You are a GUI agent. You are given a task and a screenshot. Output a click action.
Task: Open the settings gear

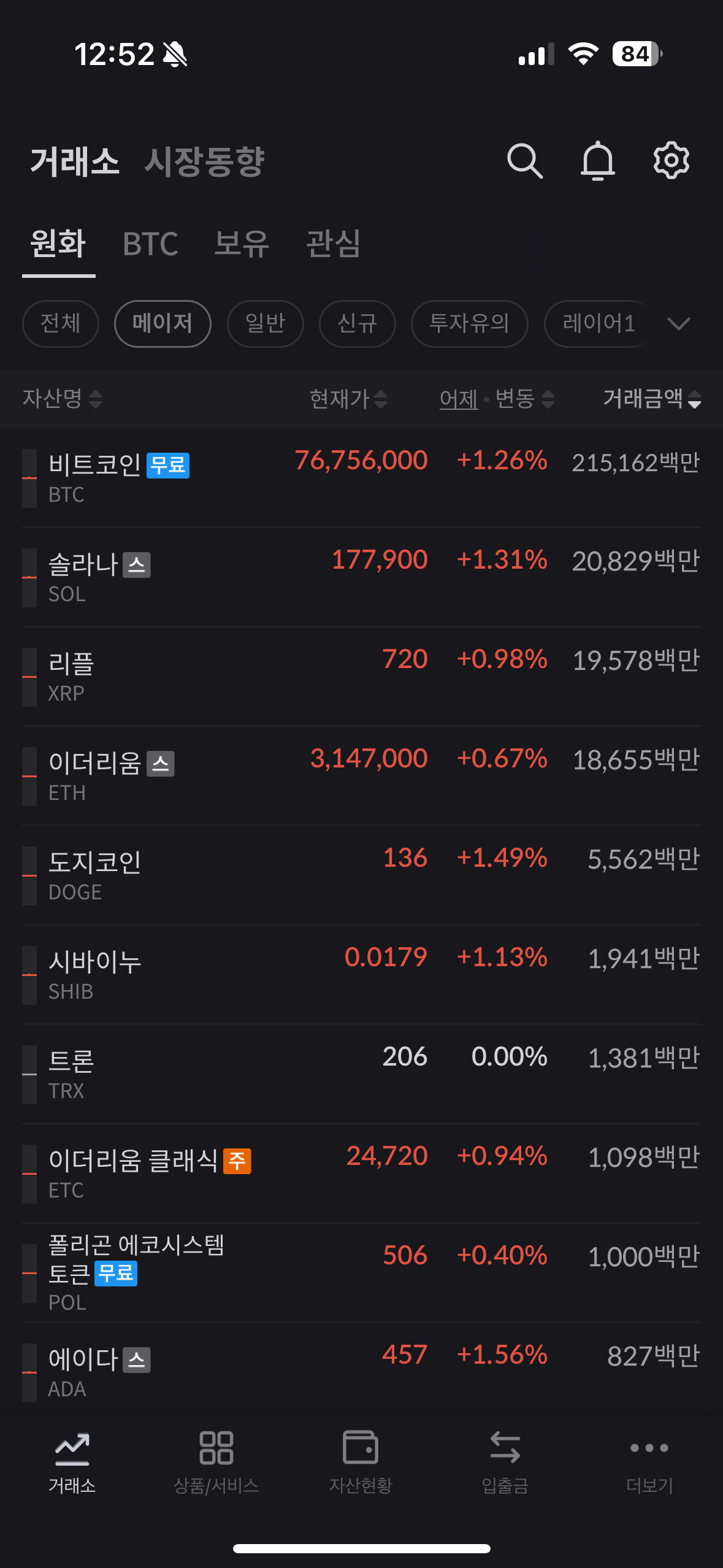pyautogui.click(x=671, y=161)
